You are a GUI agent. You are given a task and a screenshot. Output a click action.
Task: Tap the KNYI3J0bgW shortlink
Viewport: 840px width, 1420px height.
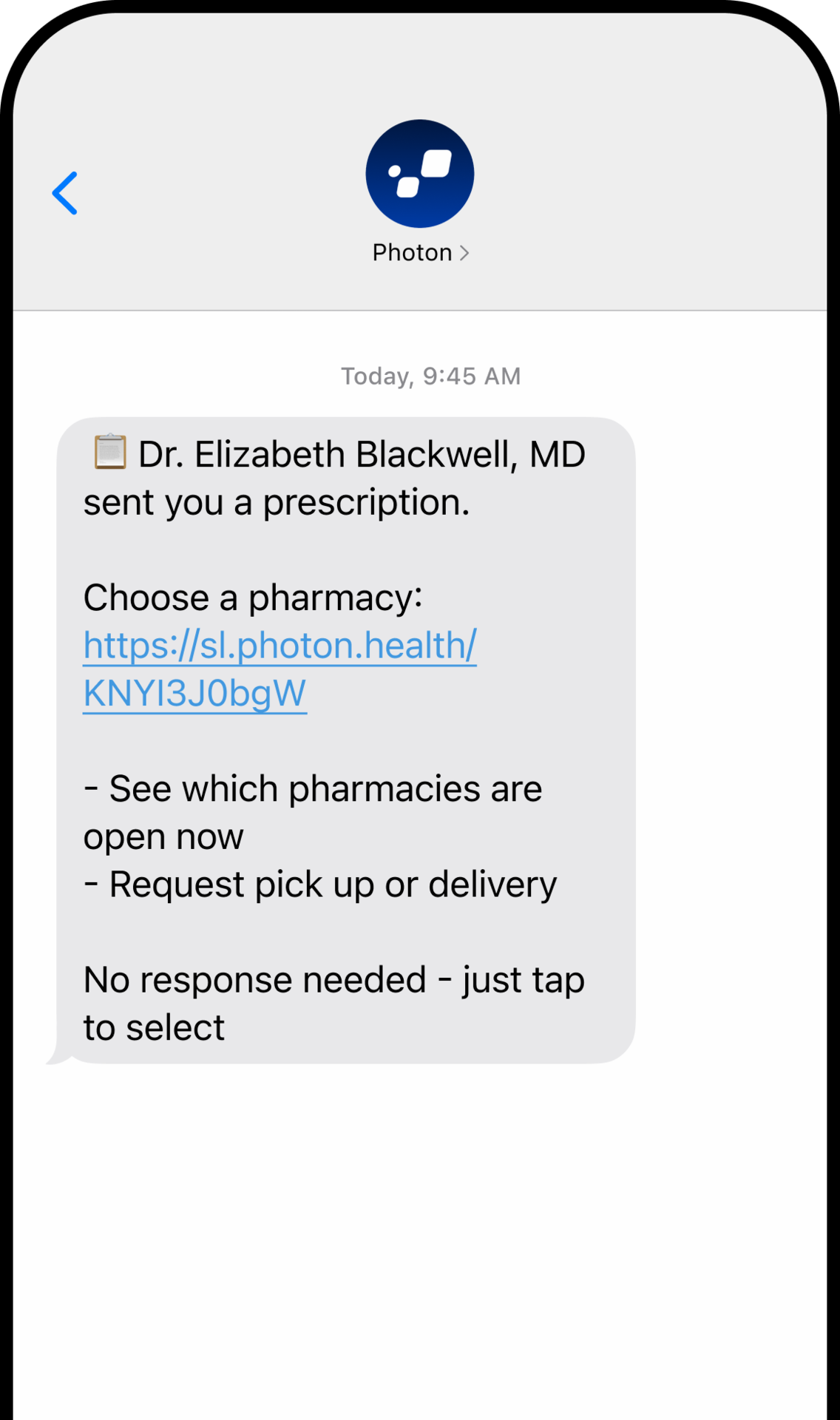[194, 692]
